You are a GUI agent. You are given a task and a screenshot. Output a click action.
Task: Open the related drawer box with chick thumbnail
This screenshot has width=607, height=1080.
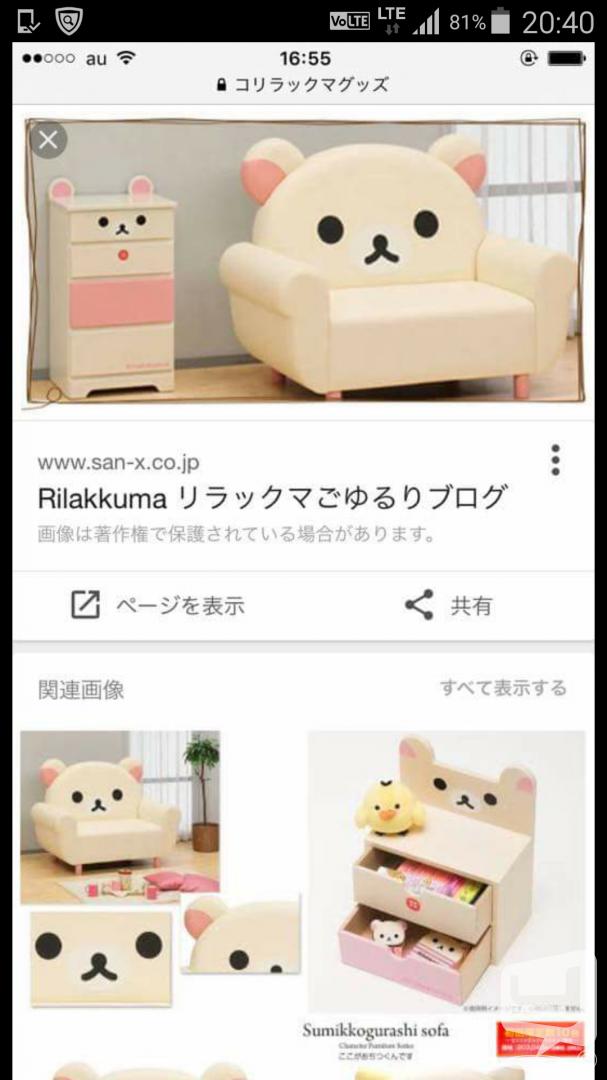446,871
